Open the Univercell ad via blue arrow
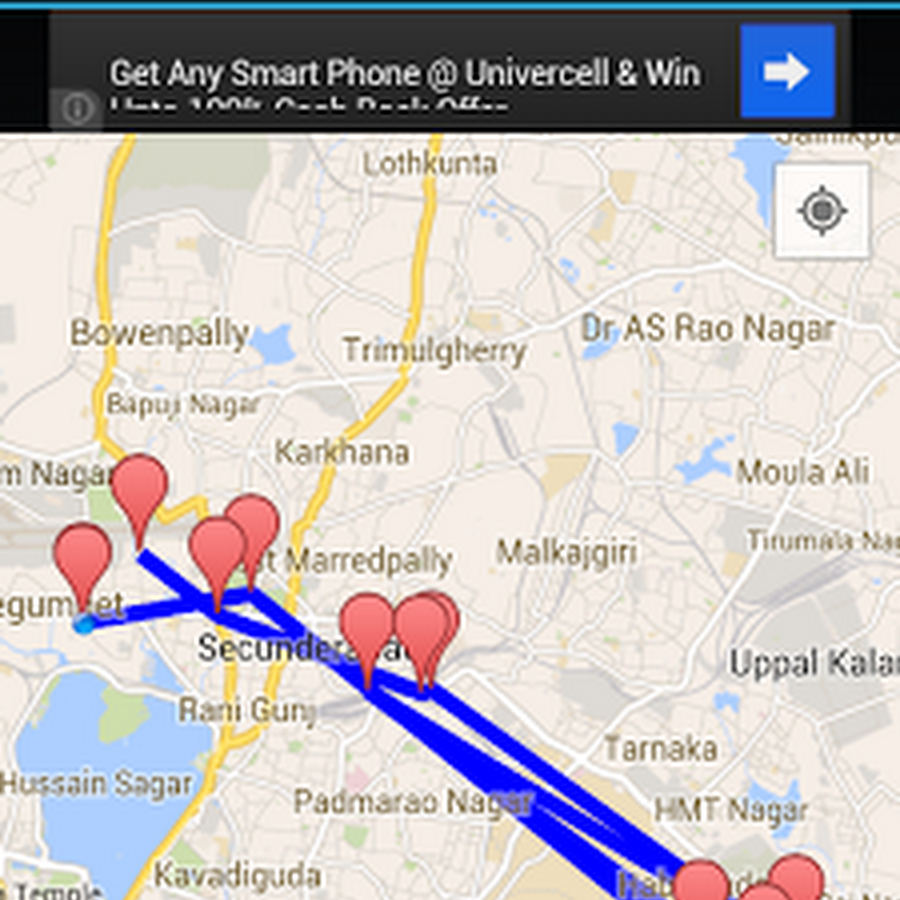This screenshot has width=900, height=900. pyautogui.click(x=787, y=72)
